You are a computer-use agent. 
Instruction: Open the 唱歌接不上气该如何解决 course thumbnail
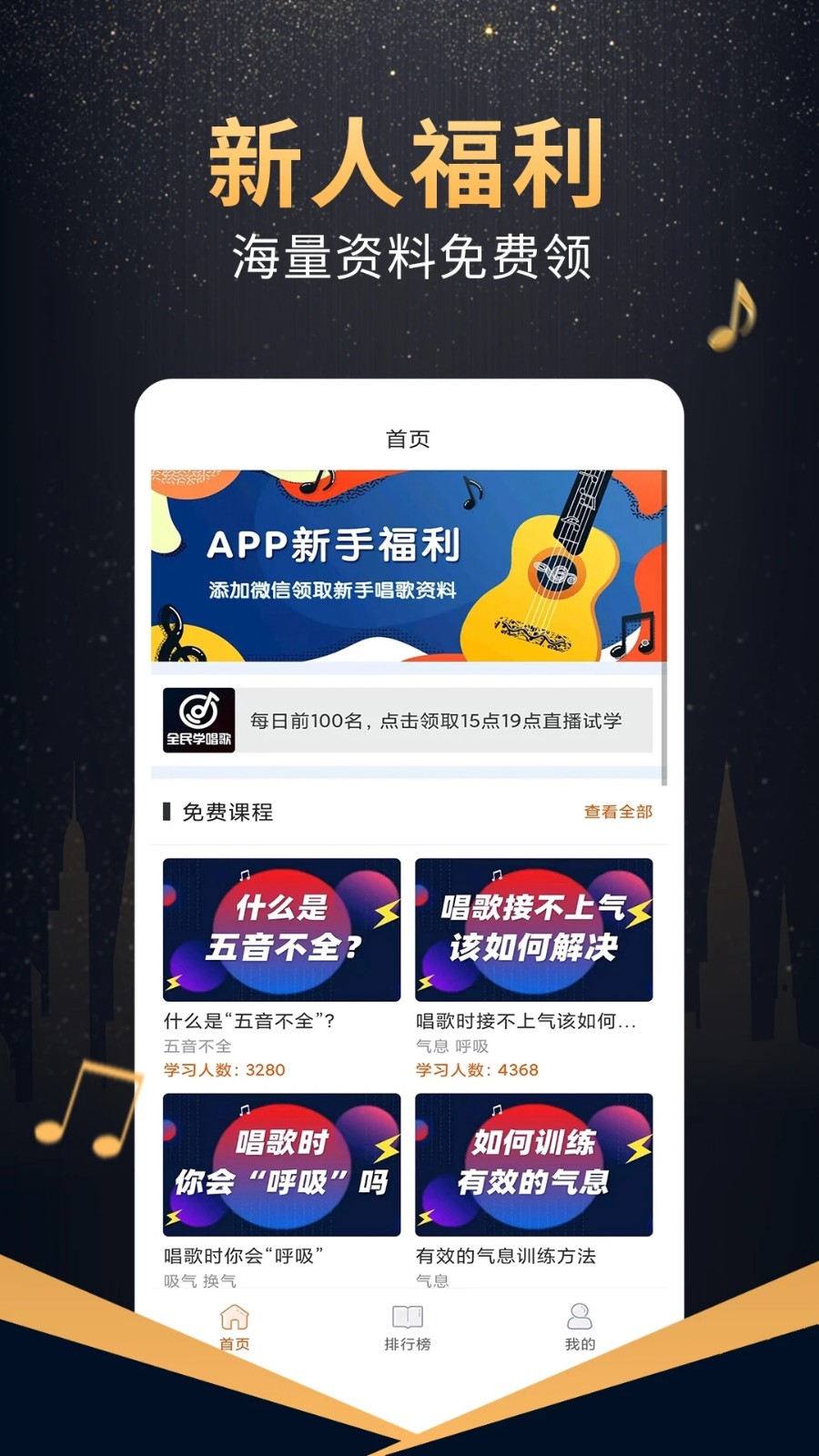(535, 929)
